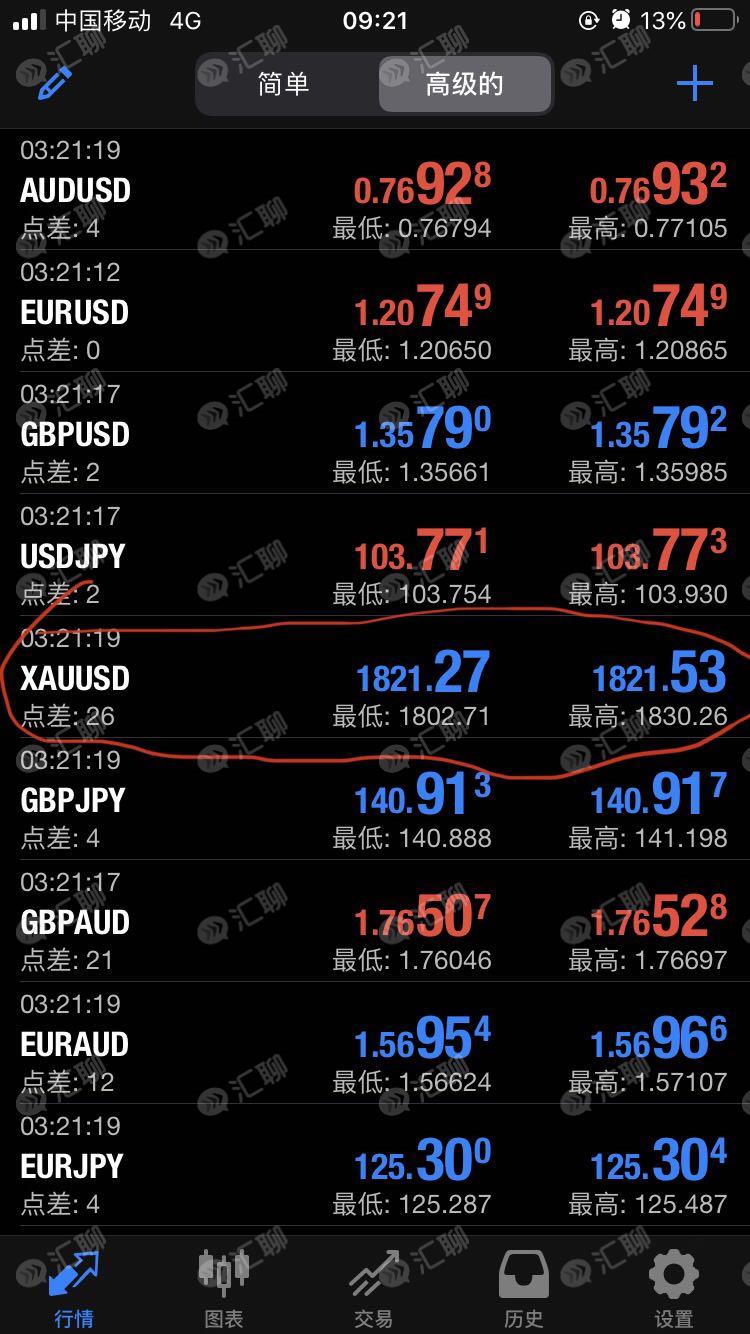Open the GBPAUD quote row
This screenshot has width=750, height=1334.
click(375, 921)
